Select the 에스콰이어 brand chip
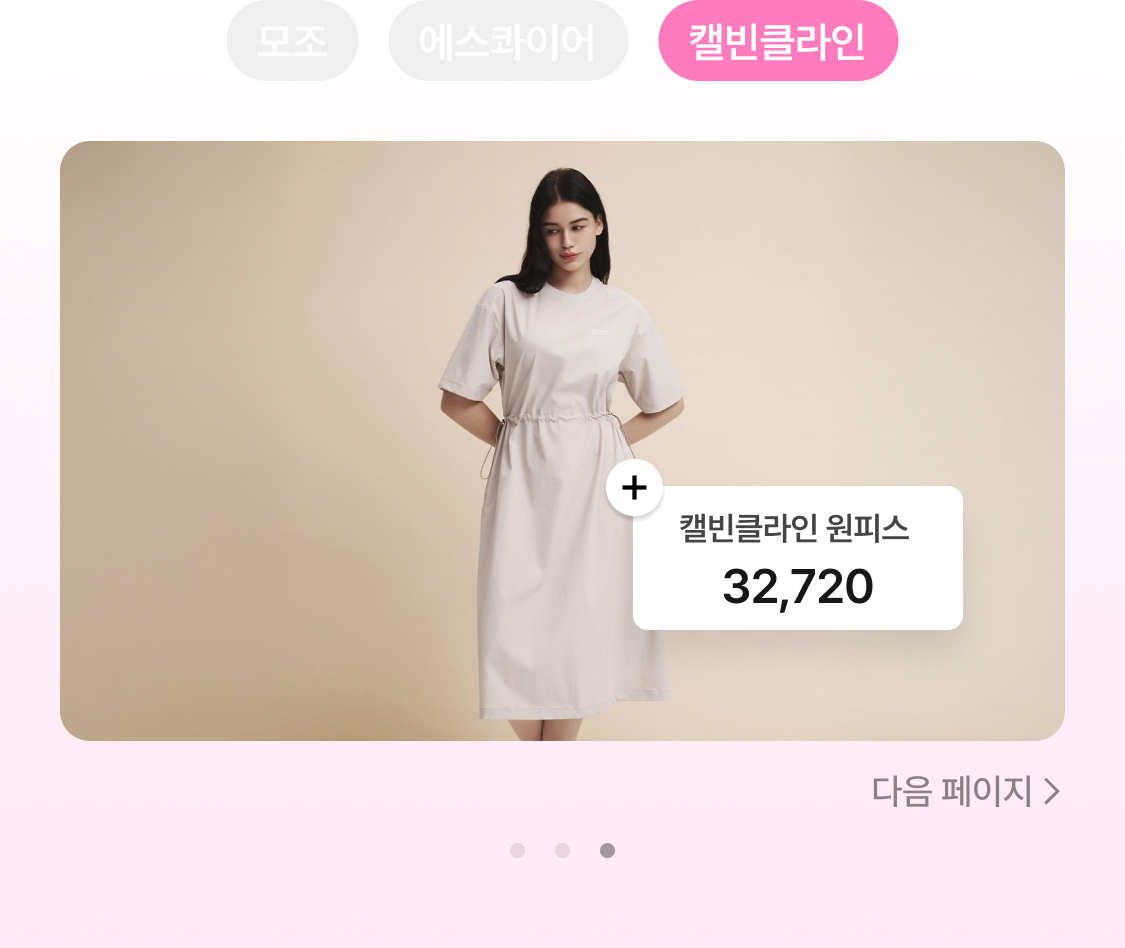The width and height of the screenshot is (1125, 948). 508,41
